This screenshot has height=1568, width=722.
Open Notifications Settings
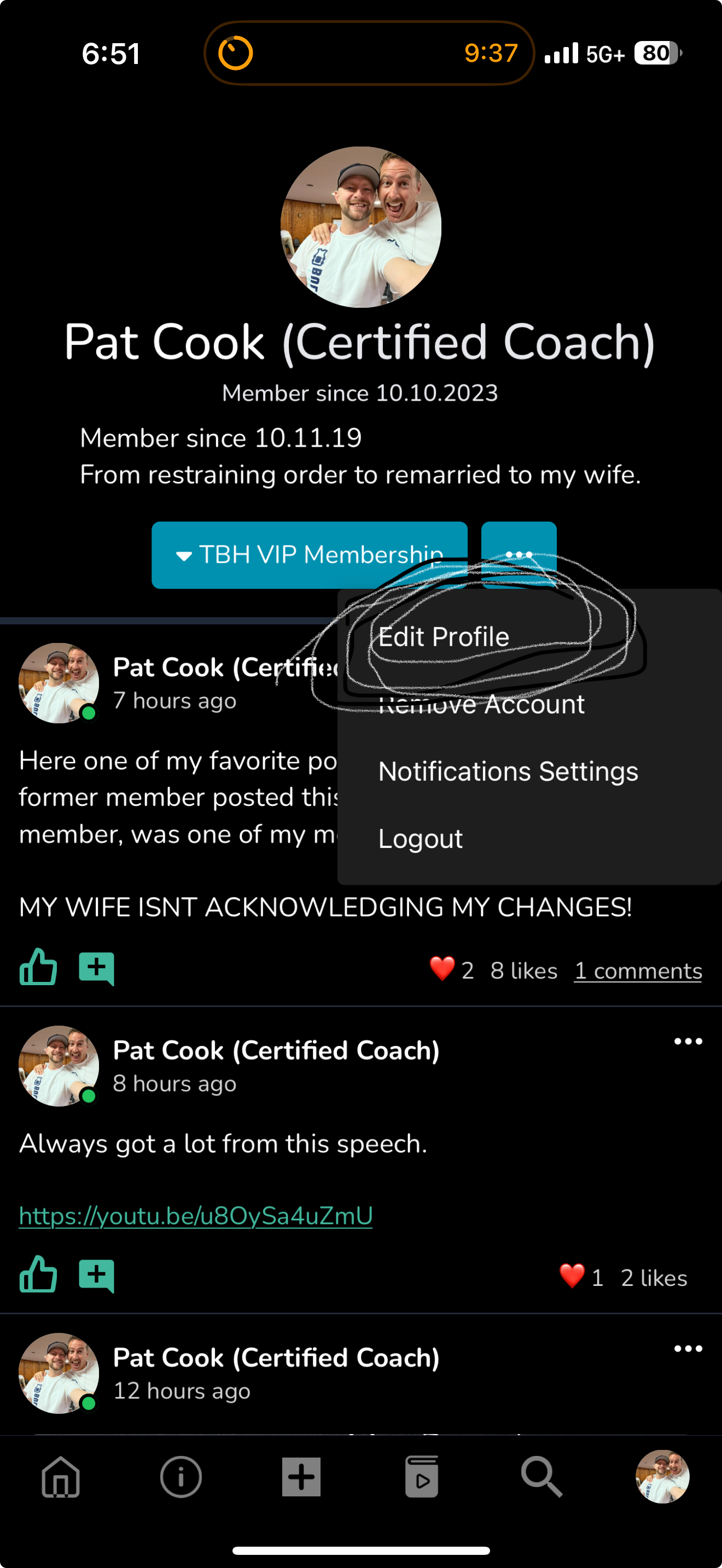[x=508, y=772]
